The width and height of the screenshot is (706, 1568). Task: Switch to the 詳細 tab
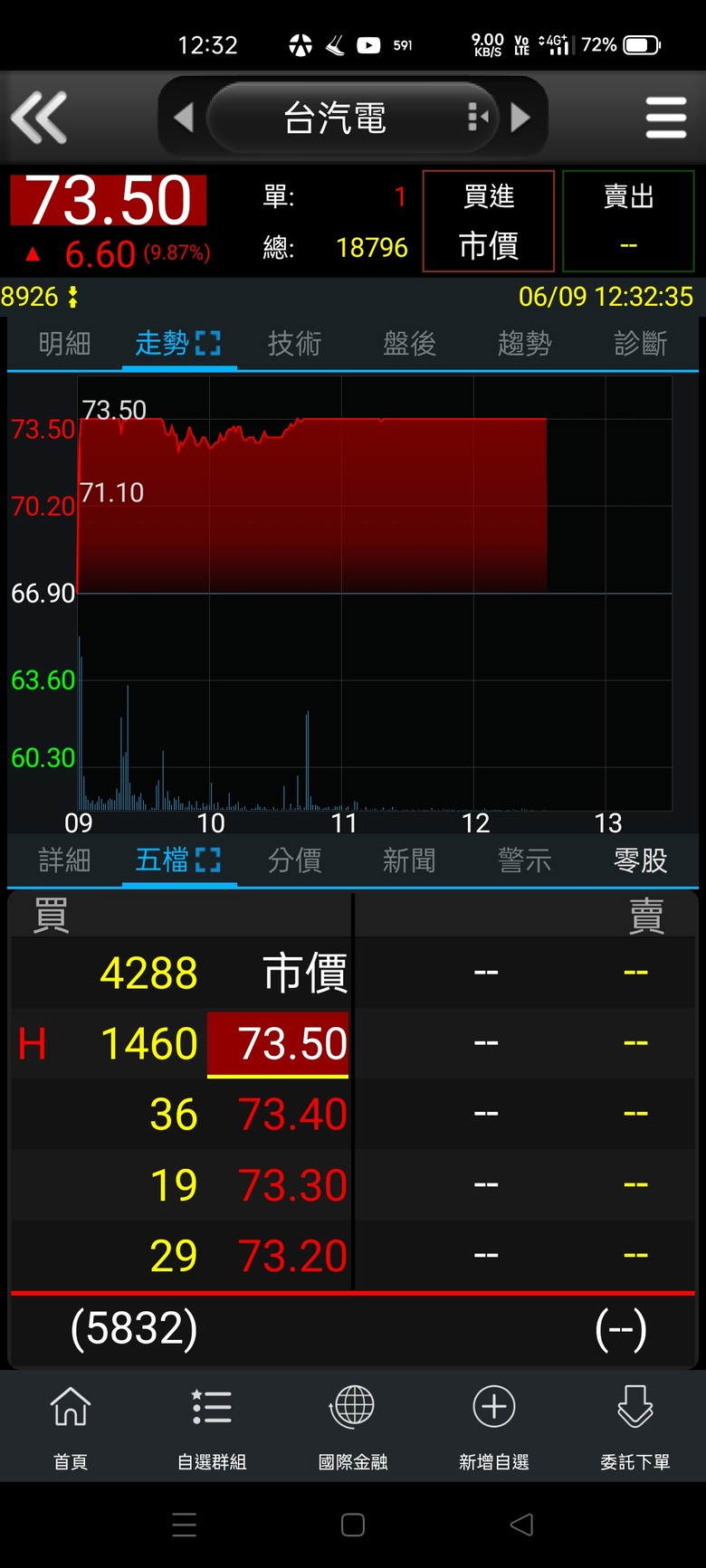[x=64, y=860]
